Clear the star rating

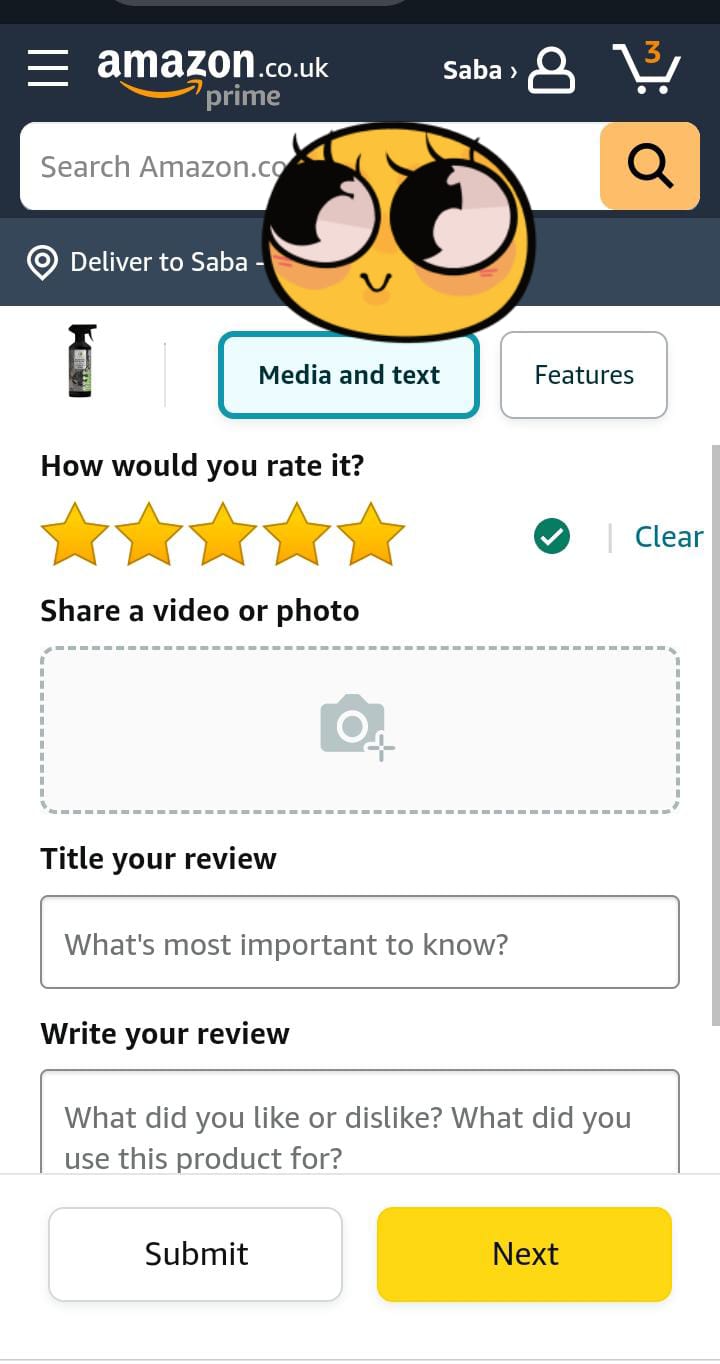pyautogui.click(x=669, y=537)
